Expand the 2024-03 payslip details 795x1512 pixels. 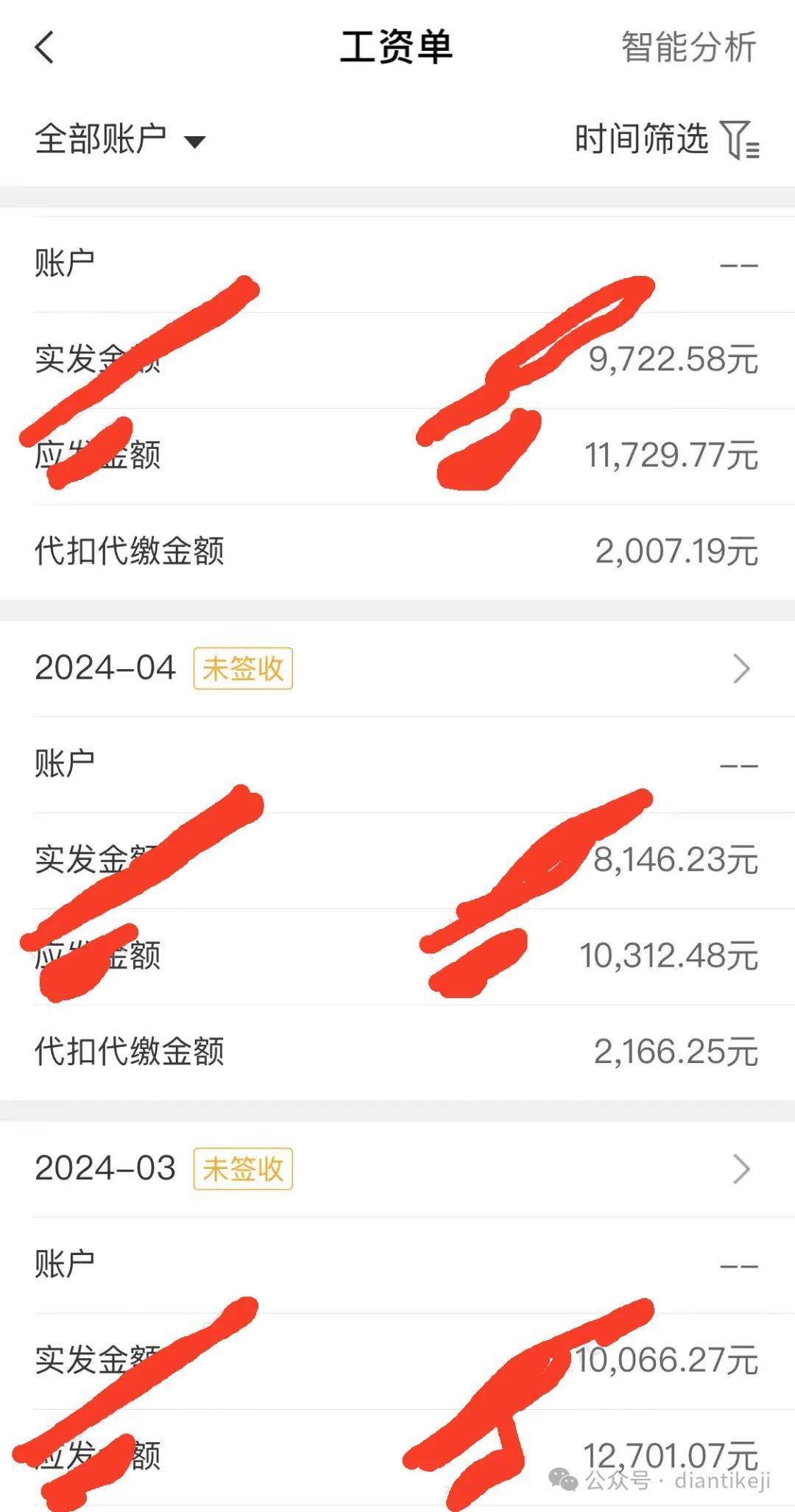397,1167
